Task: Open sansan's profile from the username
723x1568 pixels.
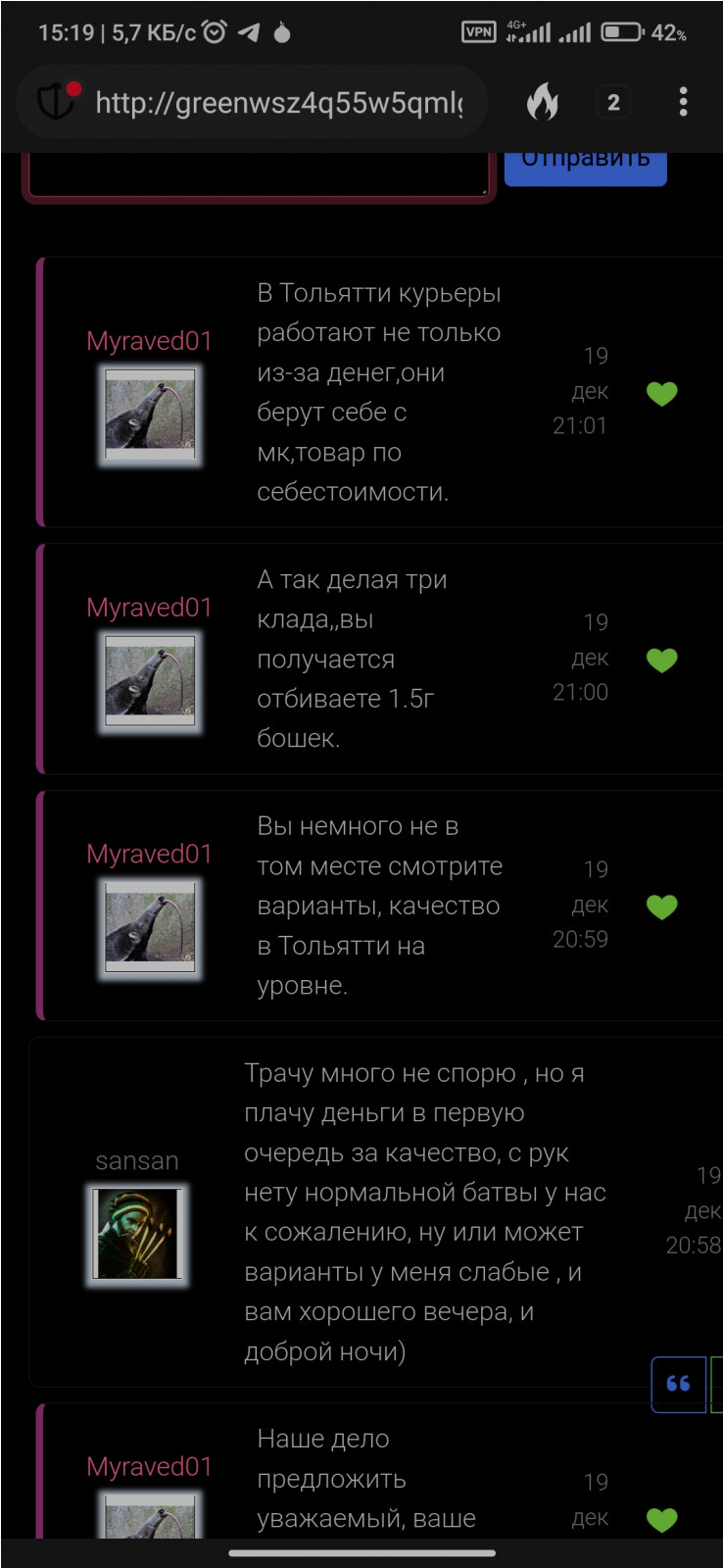Action: (137, 1161)
